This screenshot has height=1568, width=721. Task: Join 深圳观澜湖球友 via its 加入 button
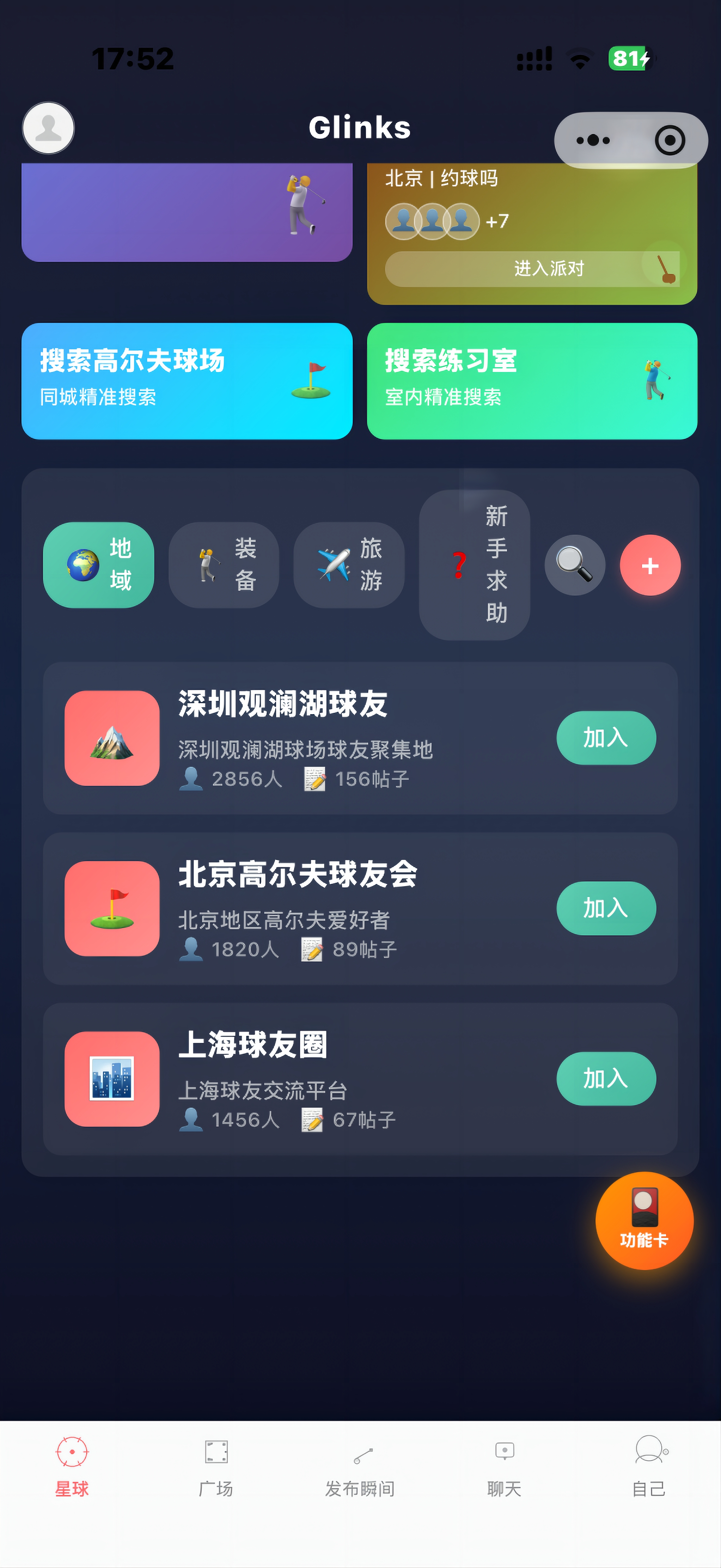point(606,737)
